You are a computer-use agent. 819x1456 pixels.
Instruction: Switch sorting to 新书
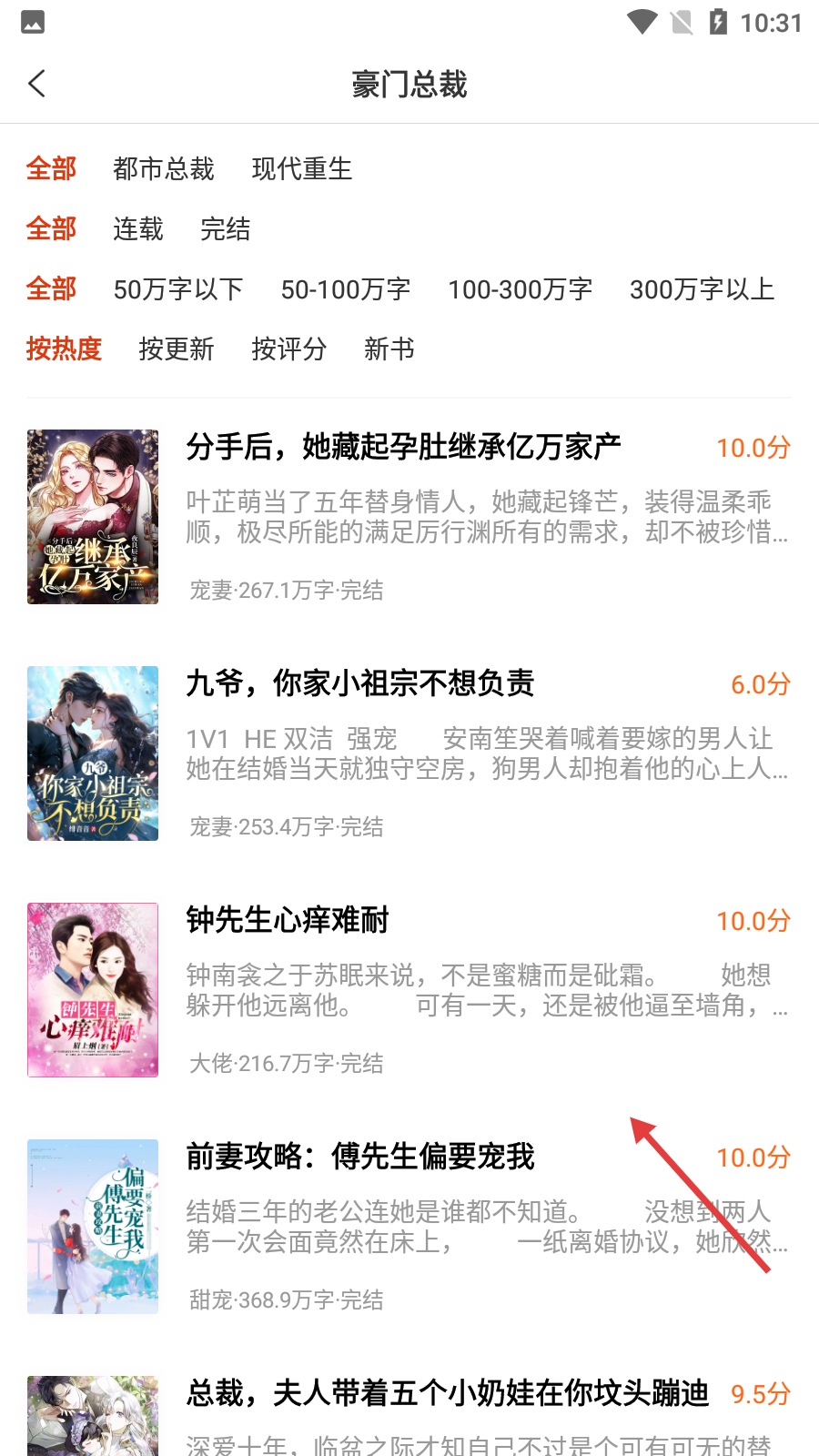[x=389, y=349]
